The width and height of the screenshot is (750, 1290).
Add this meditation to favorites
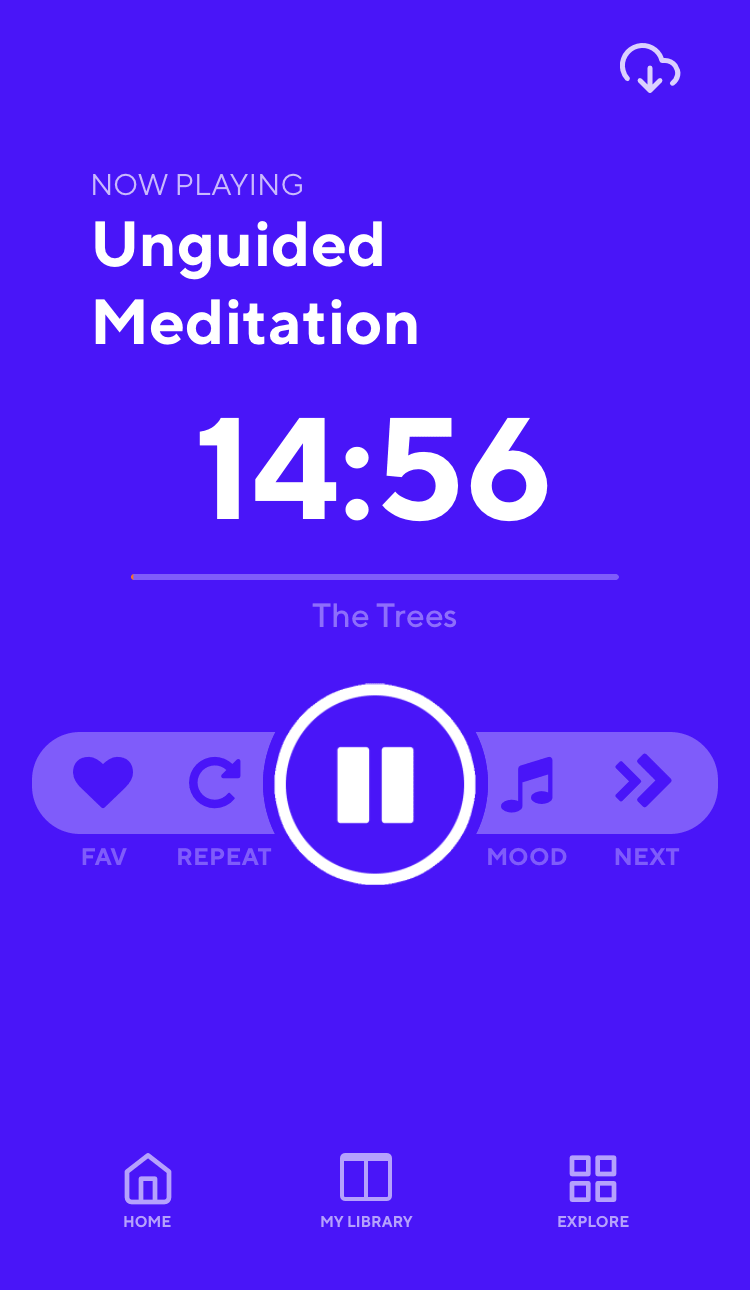(x=103, y=782)
